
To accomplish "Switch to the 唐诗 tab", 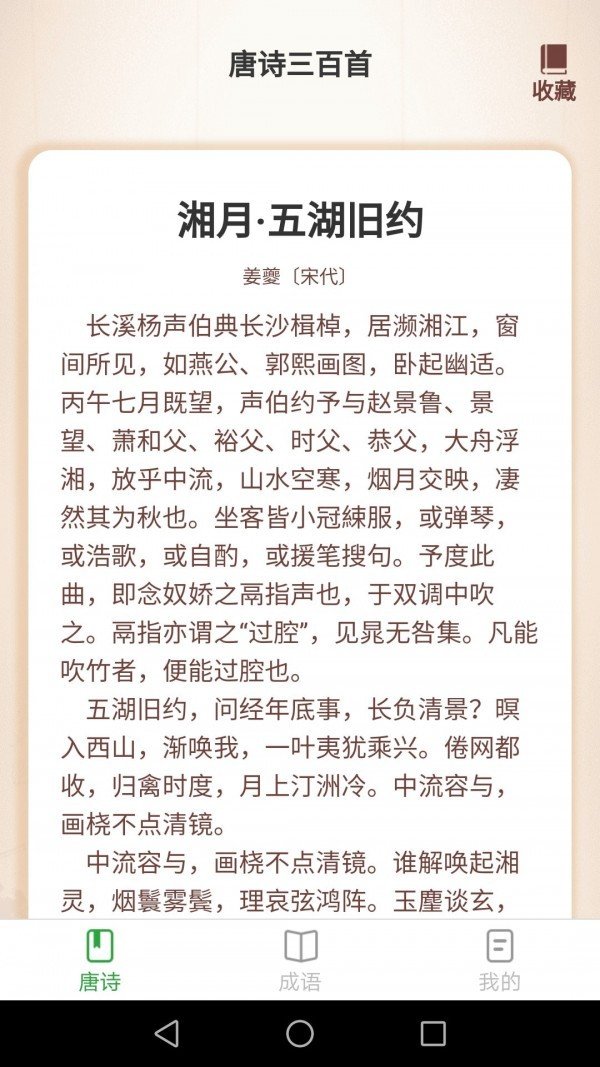I will 100,959.
